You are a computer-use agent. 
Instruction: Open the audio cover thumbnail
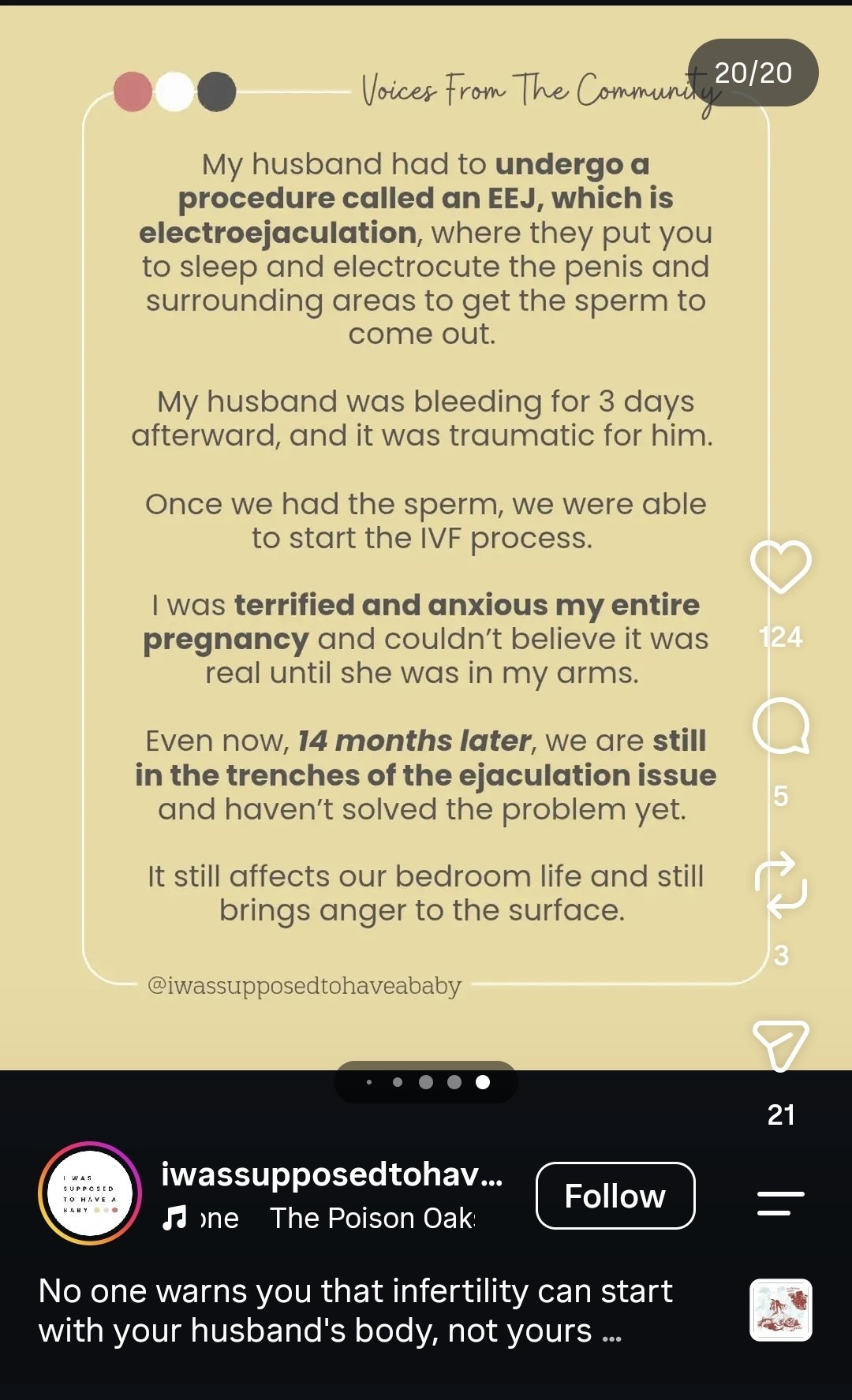(780, 1310)
